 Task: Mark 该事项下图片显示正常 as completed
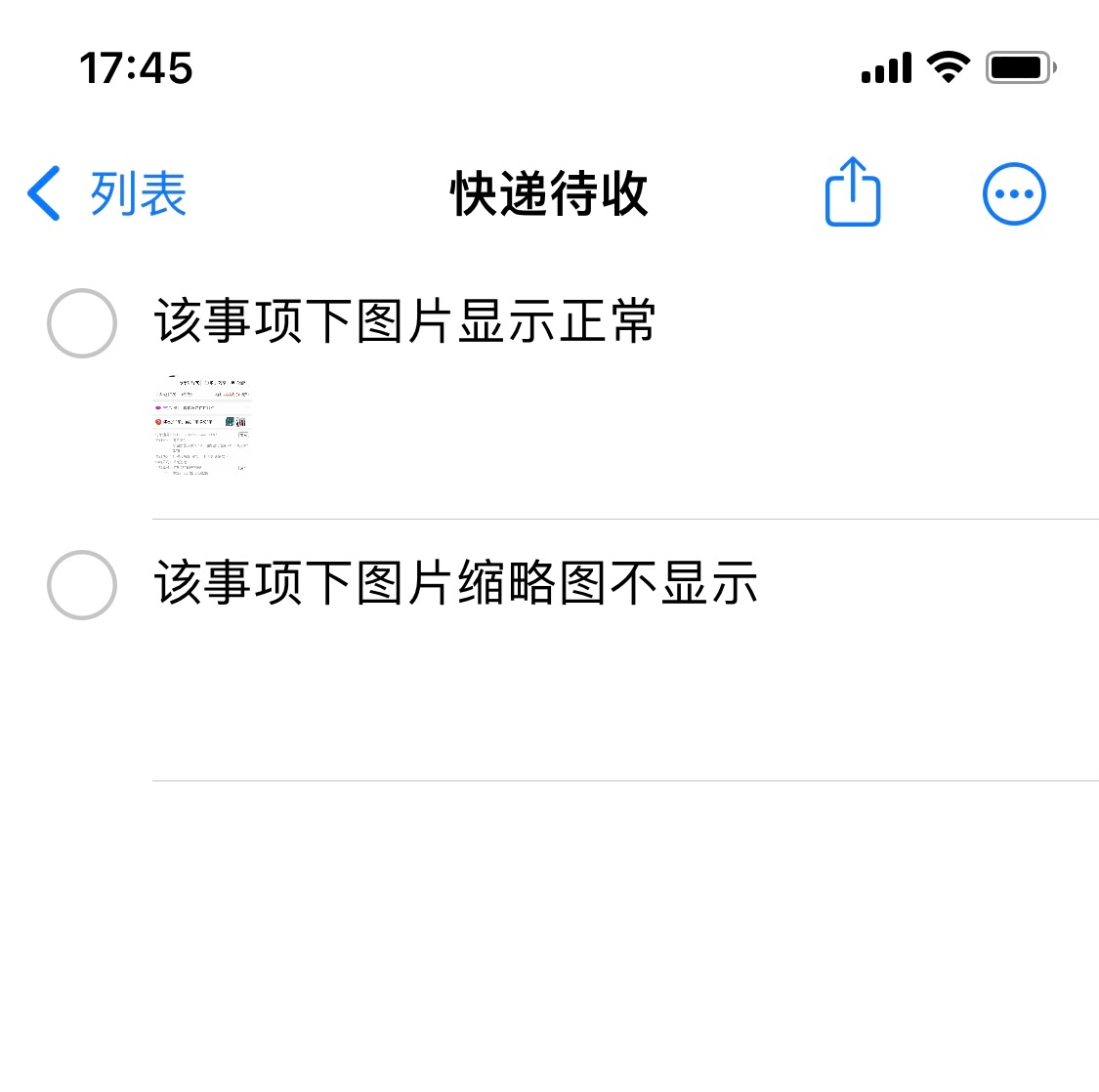pos(82,323)
